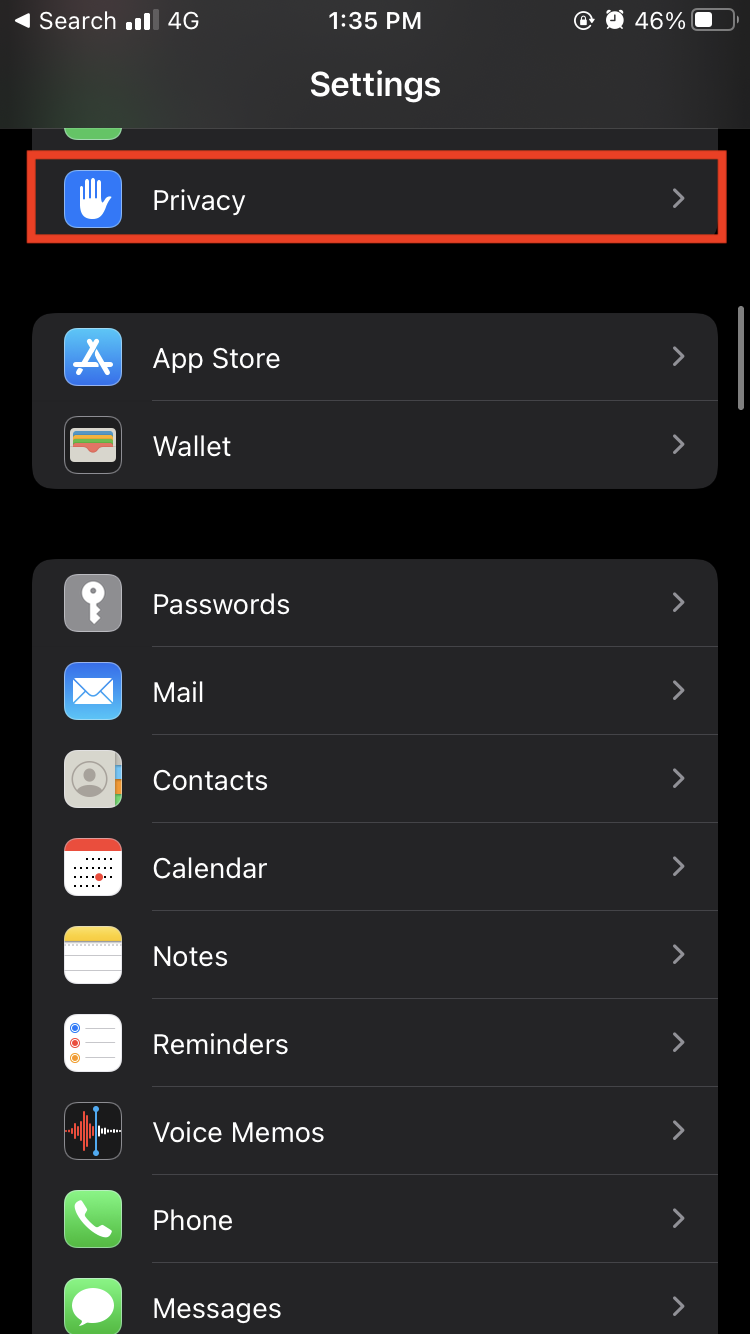Return to Search via status bar back
The width and height of the screenshot is (750, 1334).
tap(65, 21)
